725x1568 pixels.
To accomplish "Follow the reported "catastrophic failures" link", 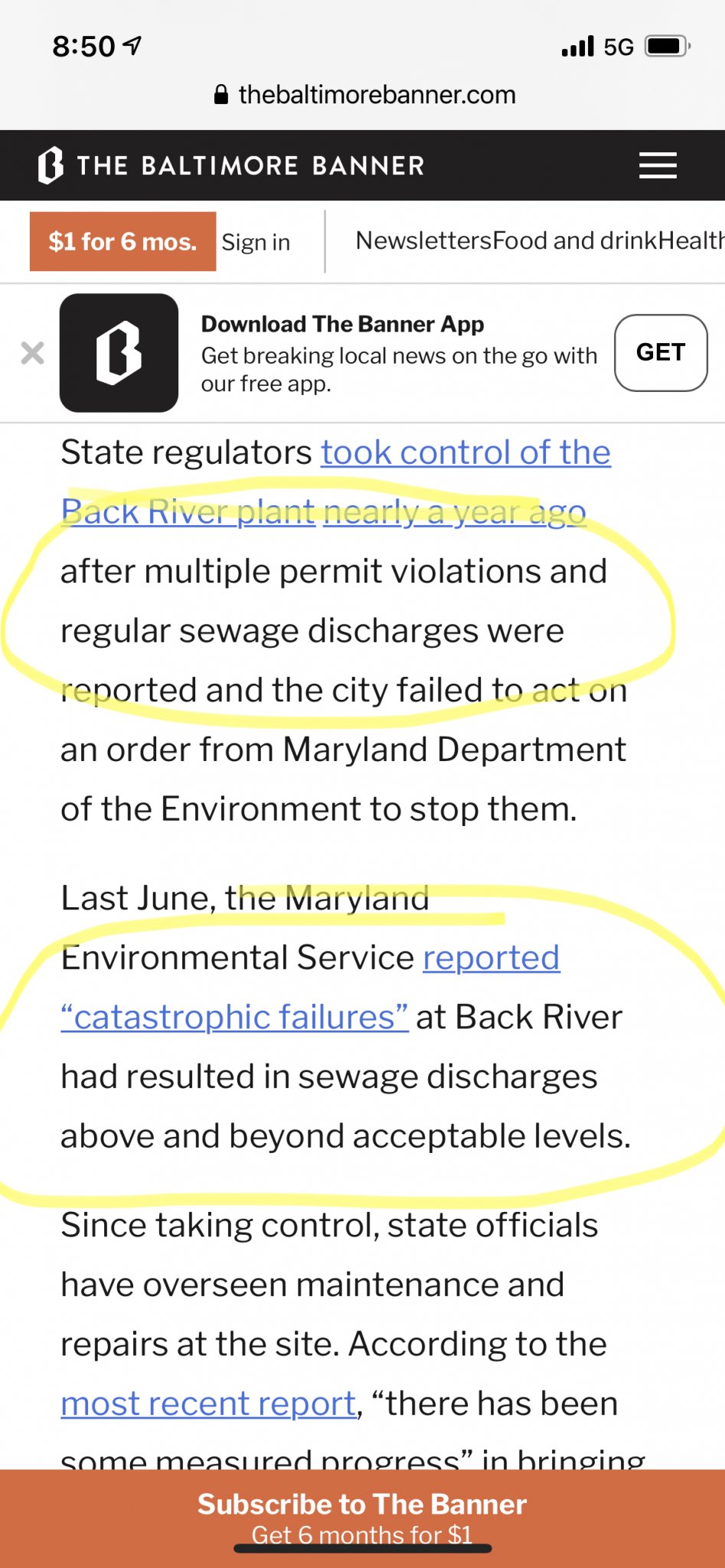I will (234, 1018).
